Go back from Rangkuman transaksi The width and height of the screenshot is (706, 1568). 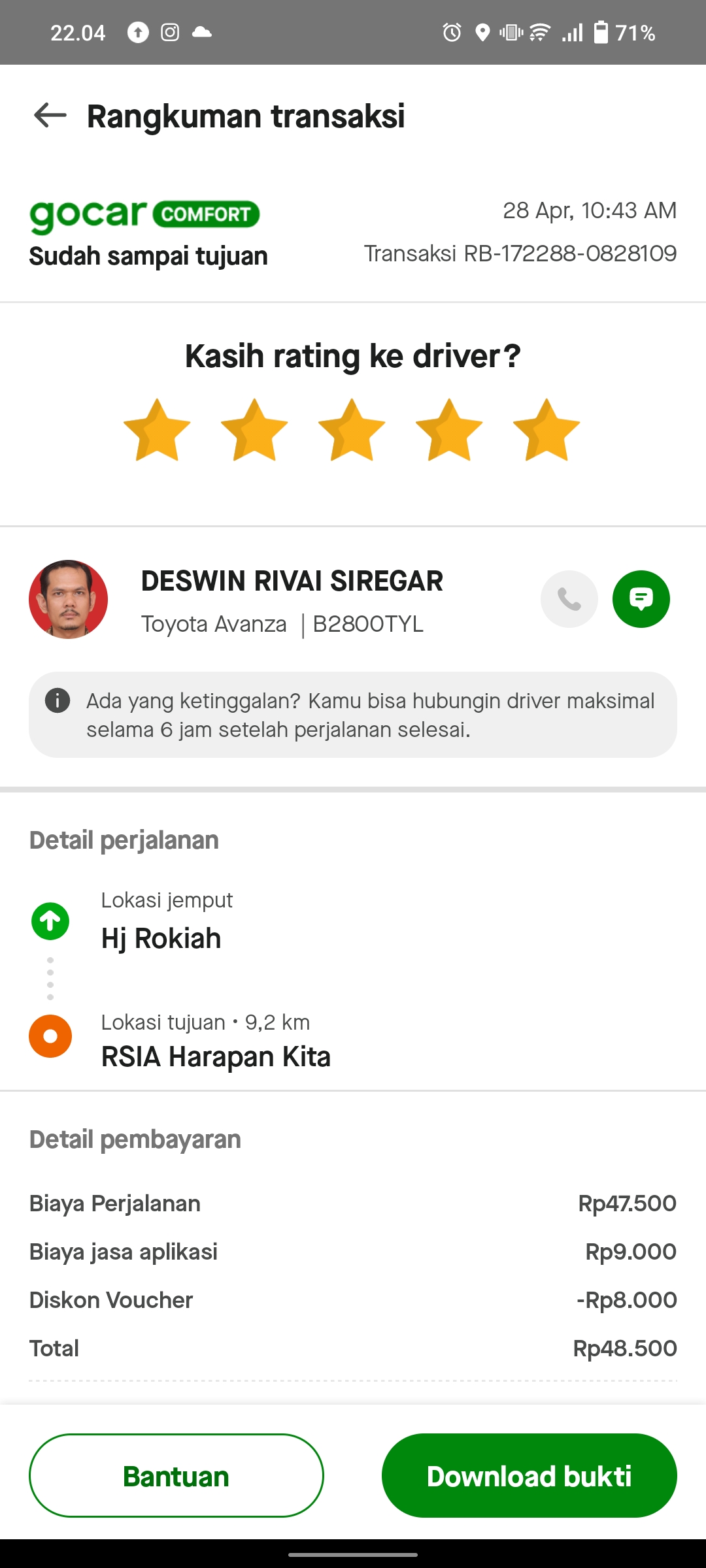50,116
